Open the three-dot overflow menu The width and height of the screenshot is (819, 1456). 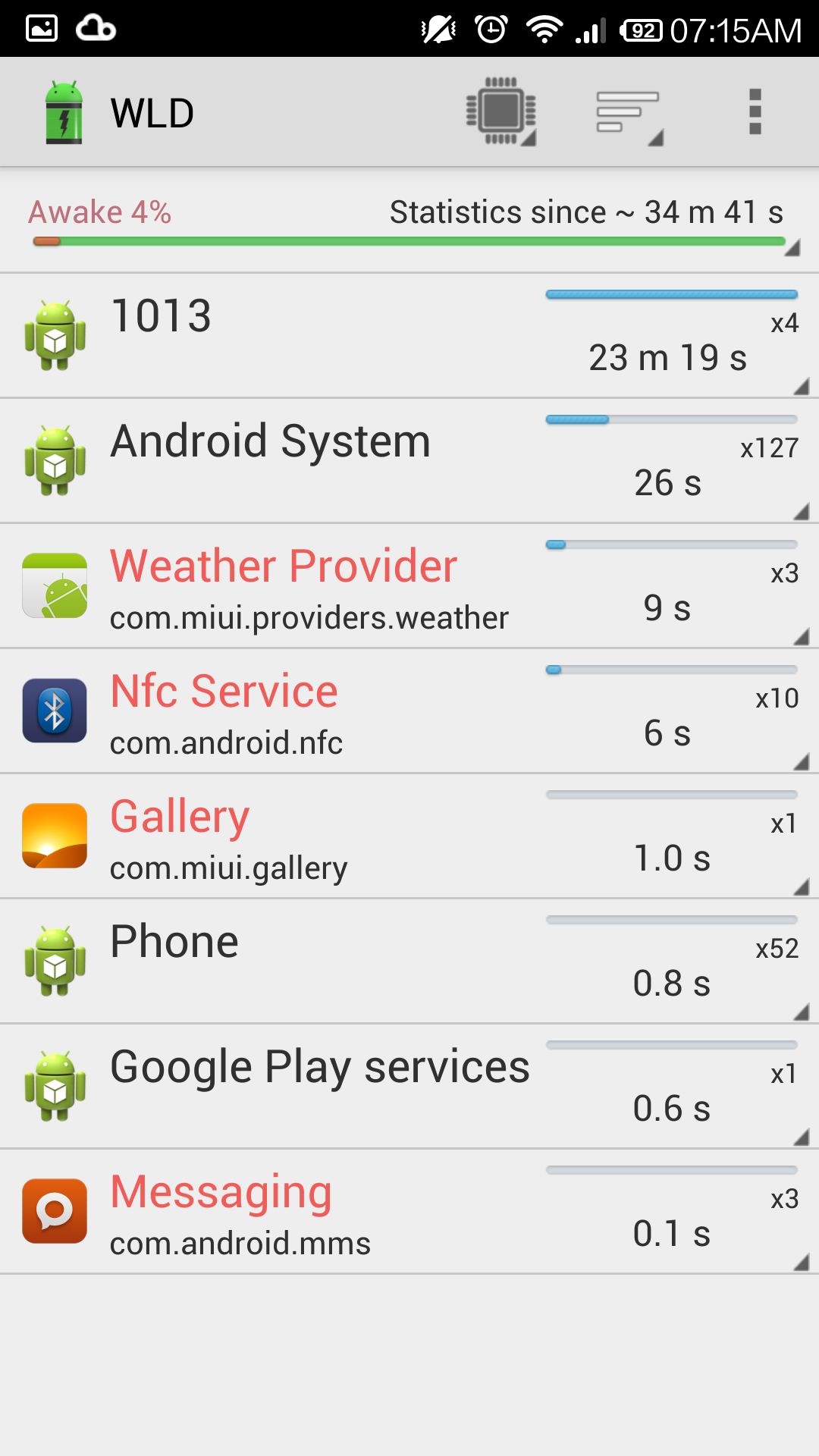pyautogui.click(x=755, y=112)
